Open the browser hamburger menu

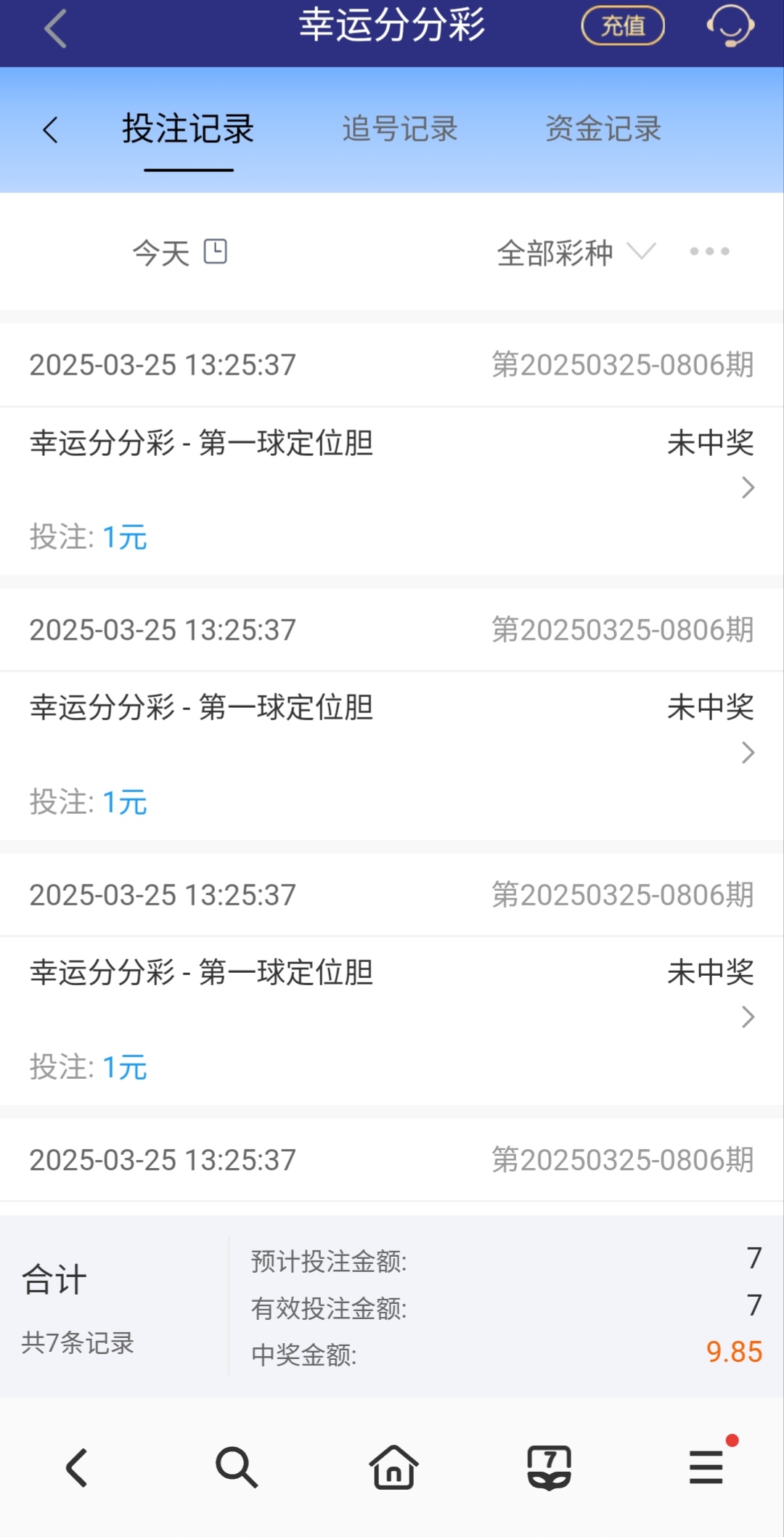(x=706, y=1468)
